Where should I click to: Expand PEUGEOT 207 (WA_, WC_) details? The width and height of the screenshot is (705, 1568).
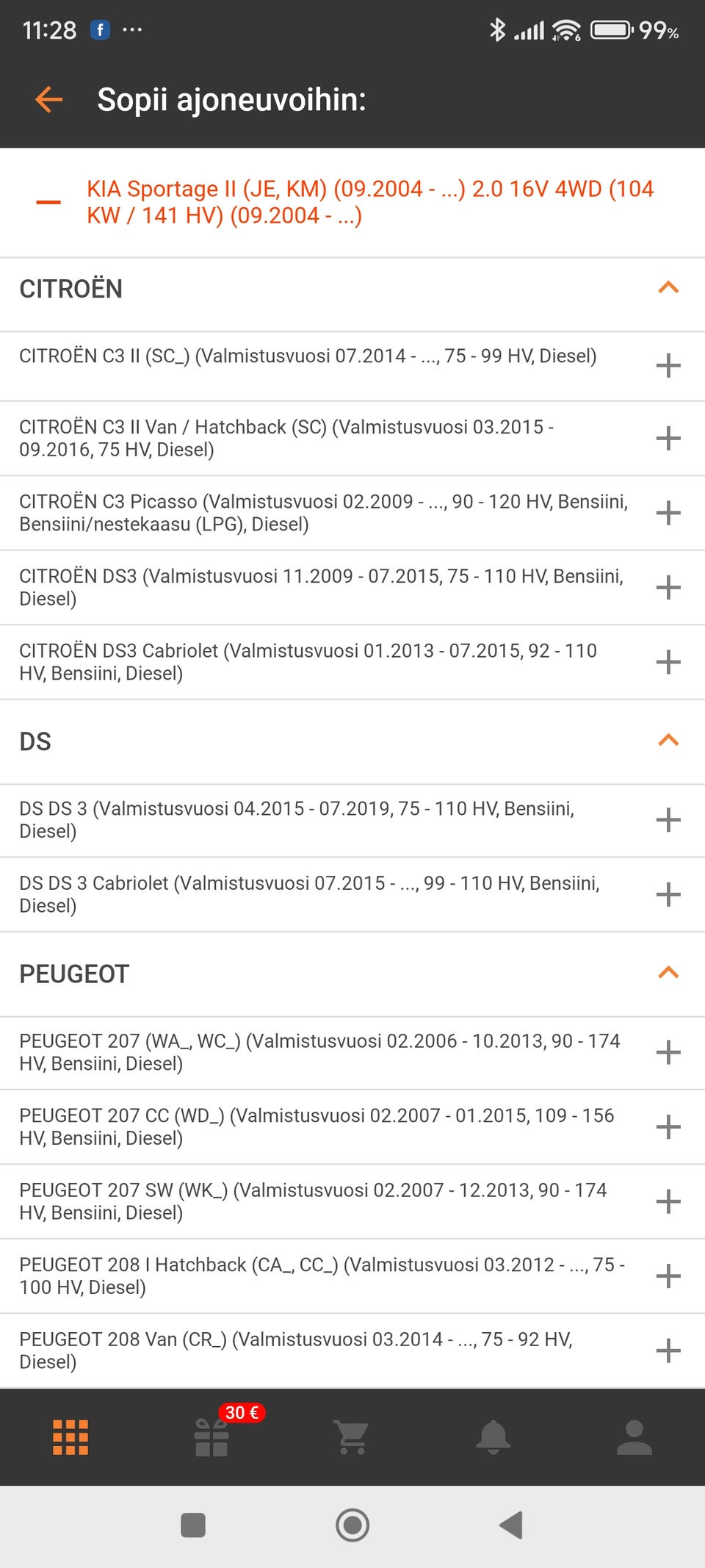click(x=668, y=1052)
